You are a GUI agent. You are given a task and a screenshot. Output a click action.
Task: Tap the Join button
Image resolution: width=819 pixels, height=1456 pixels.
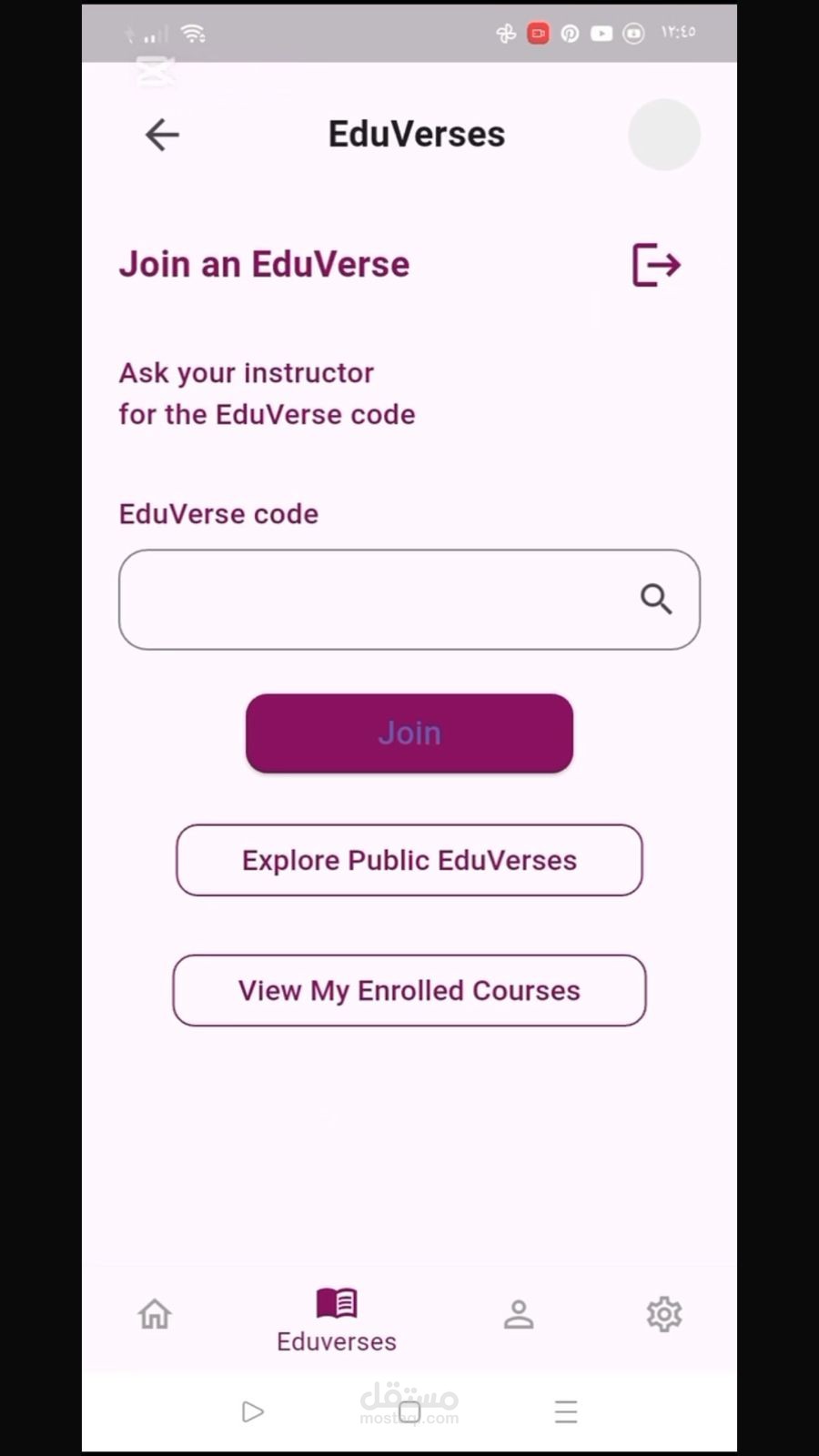[409, 733]
